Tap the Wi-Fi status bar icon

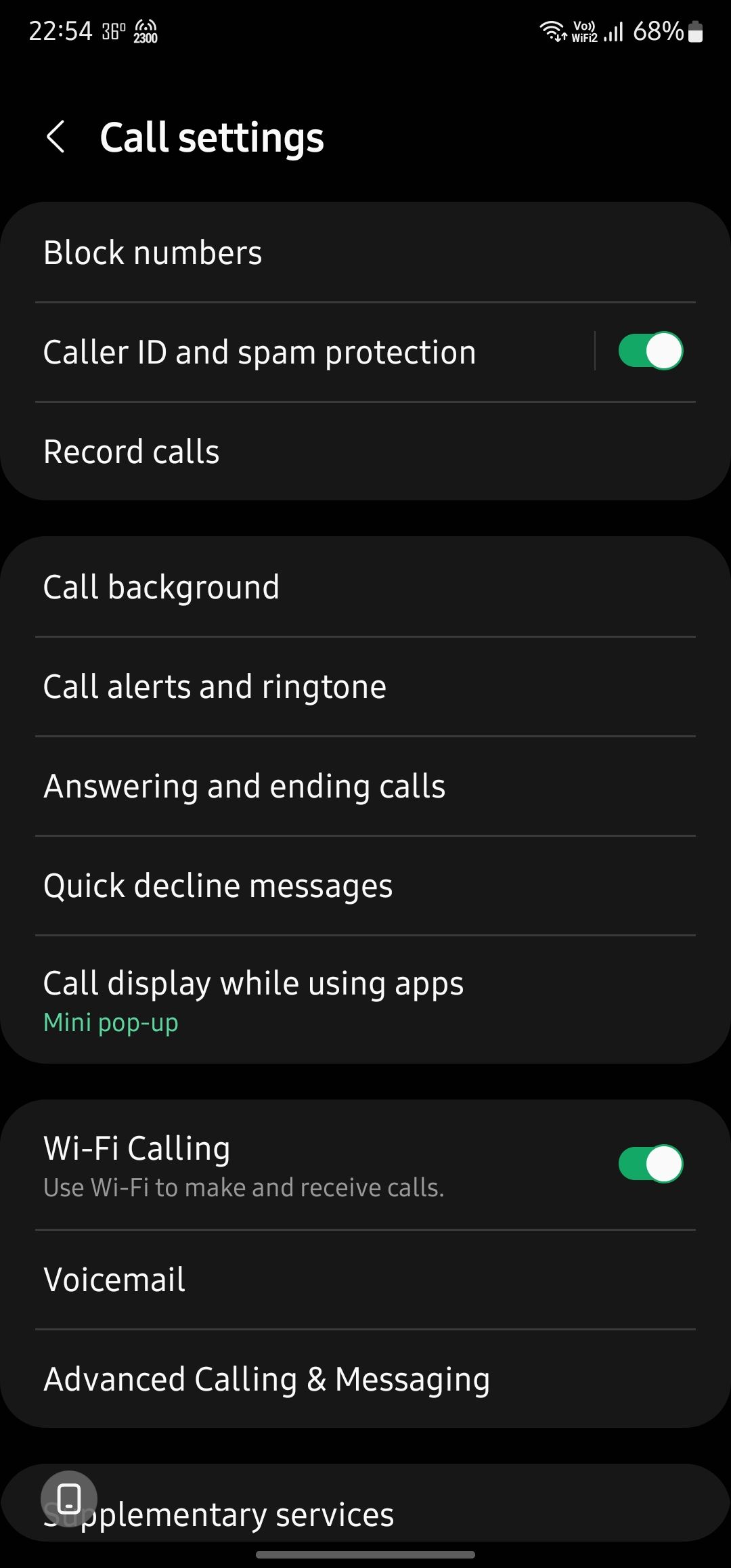click(552, 30)
